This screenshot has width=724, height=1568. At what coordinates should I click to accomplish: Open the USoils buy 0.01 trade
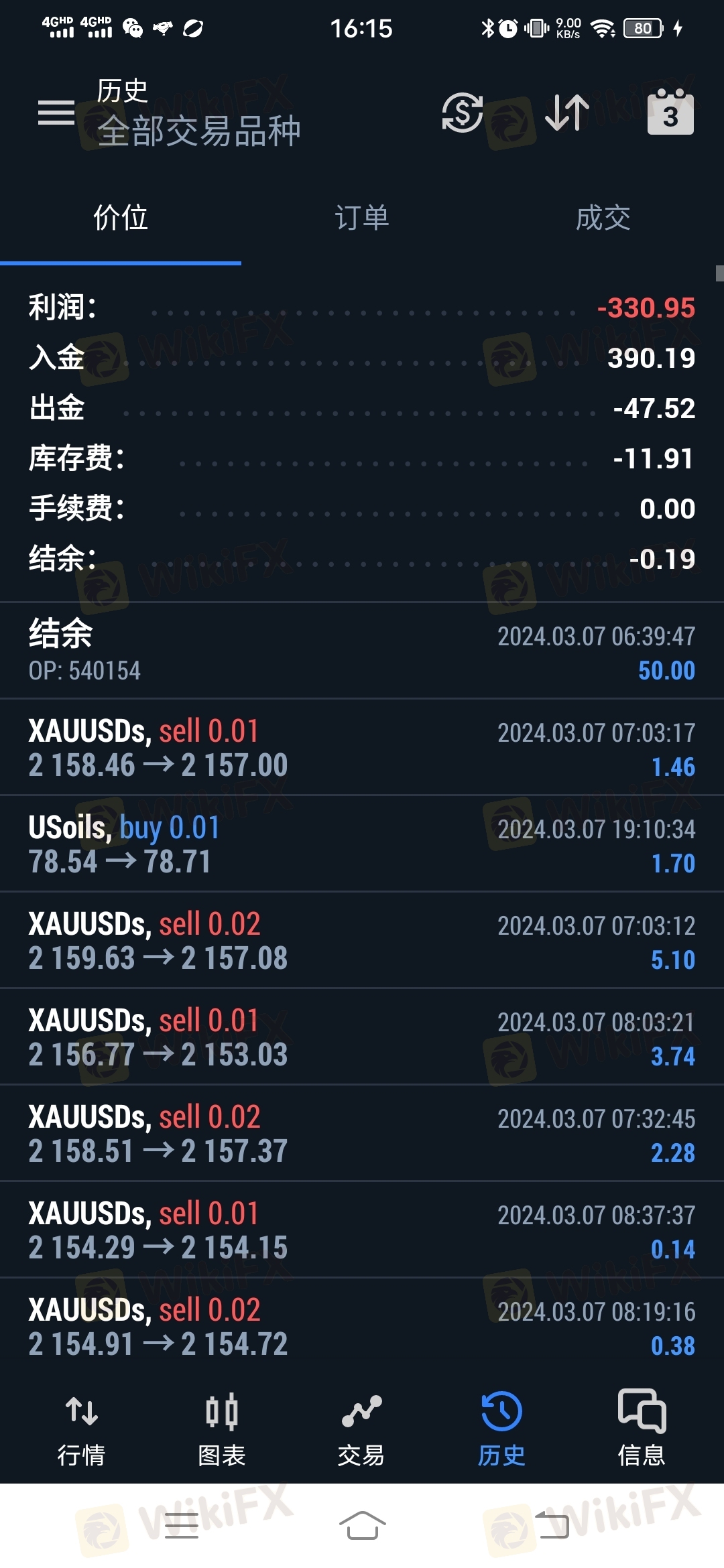pyautogui.click(x=362, y=844)
